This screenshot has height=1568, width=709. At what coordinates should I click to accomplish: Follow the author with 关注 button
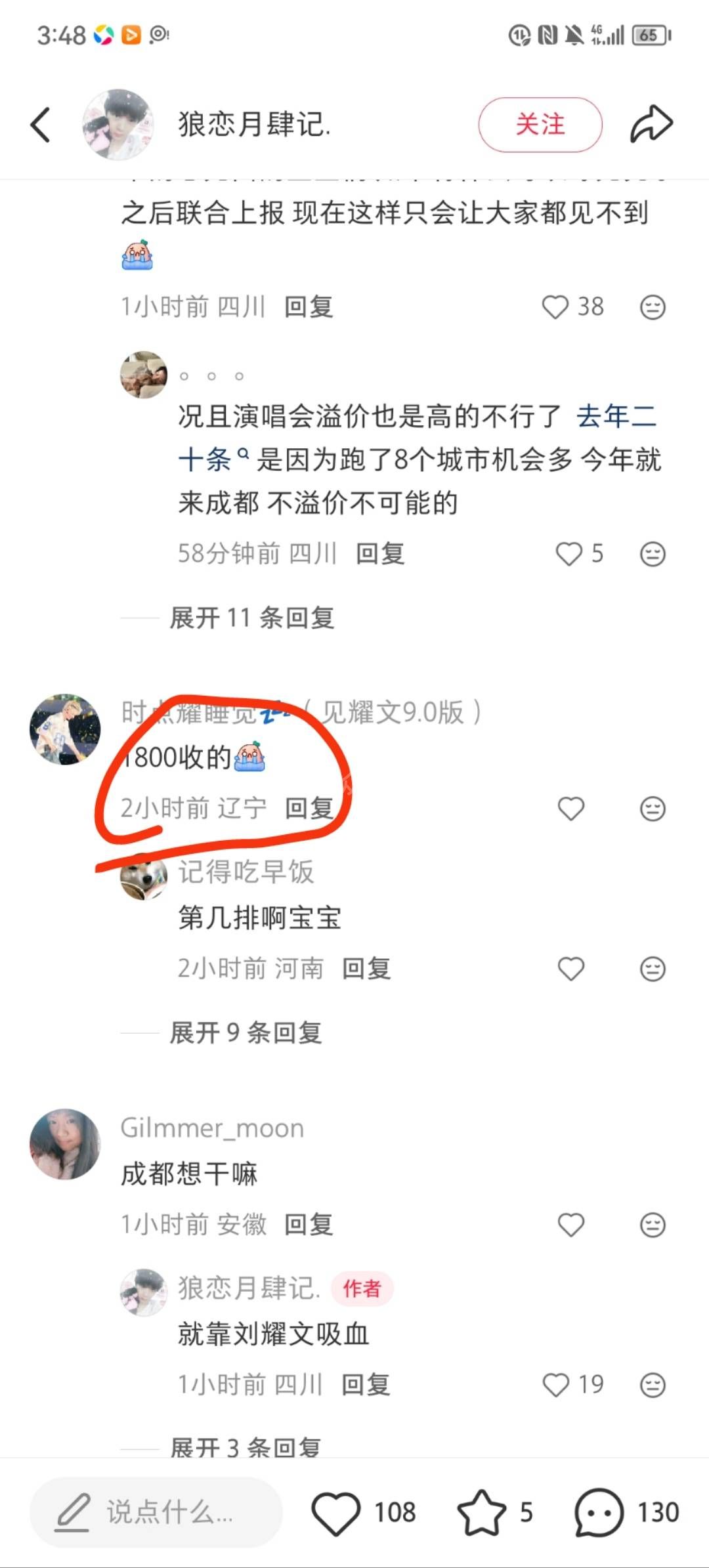click(540, 125)
